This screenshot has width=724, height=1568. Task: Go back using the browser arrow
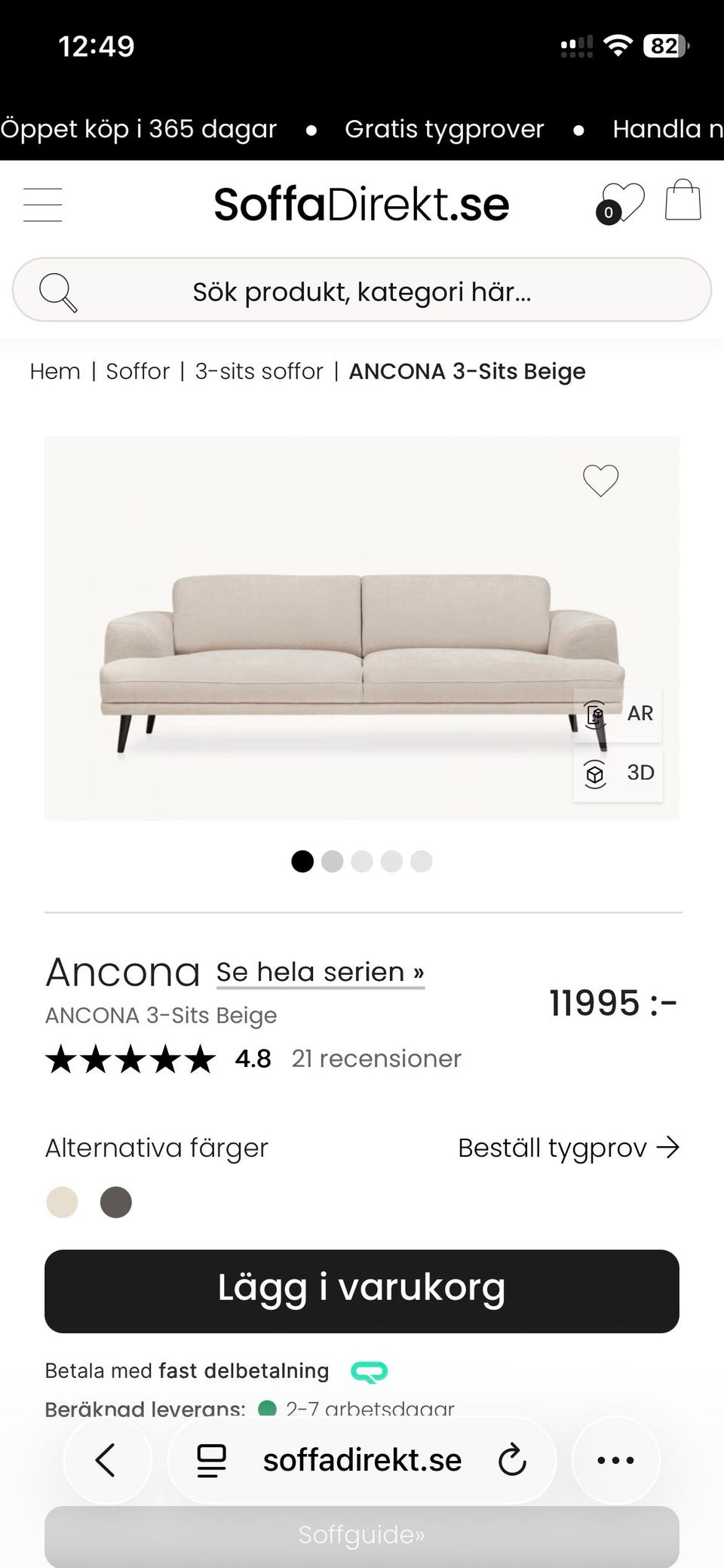tap(107, 1459)
